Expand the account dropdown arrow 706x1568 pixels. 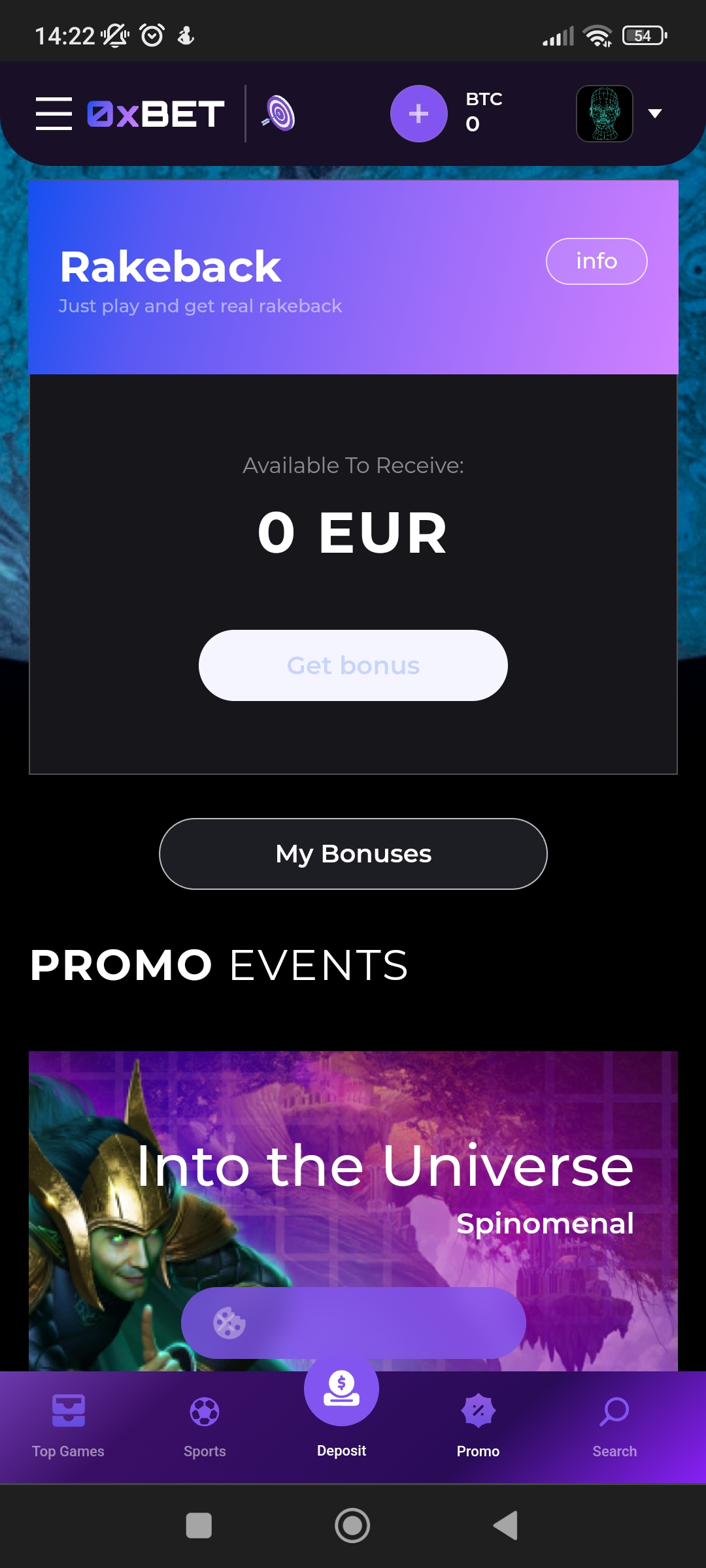(655, 114)
